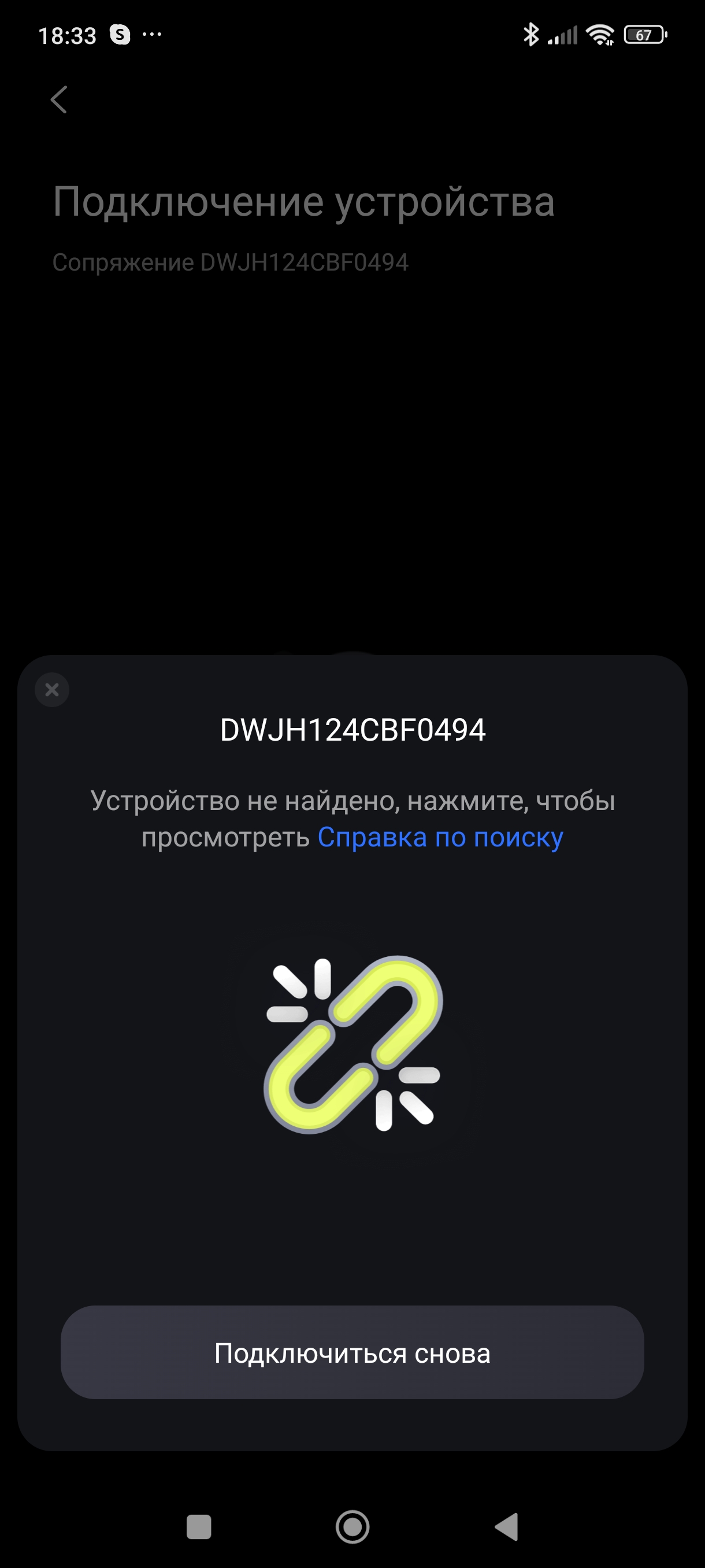Open the "Справка по поиску" link
705x1568 pixels.
pos(440,838)
